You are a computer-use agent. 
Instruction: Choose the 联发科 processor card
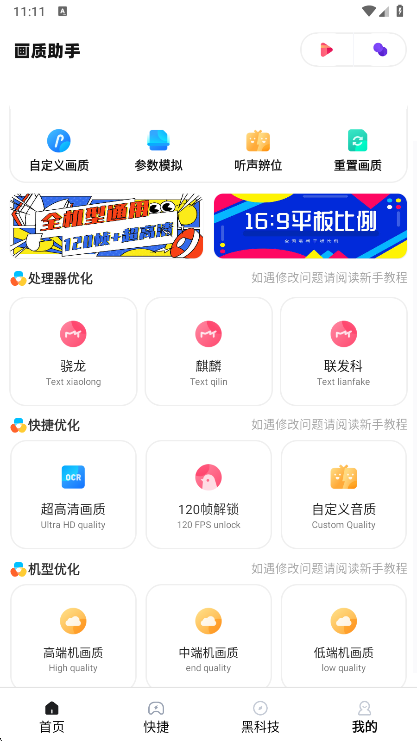344,352
